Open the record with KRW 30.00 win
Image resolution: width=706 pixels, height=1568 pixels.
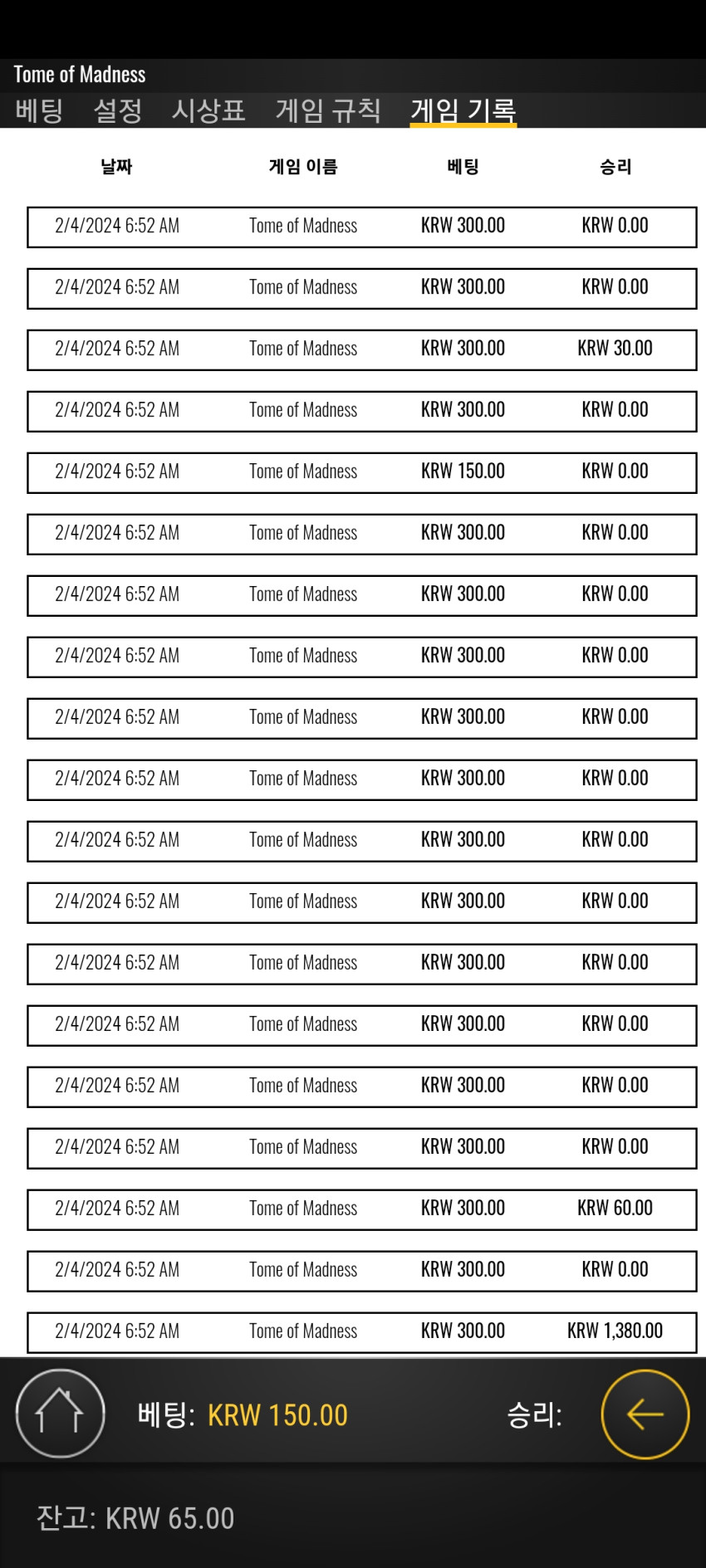[x=361, y=349]
